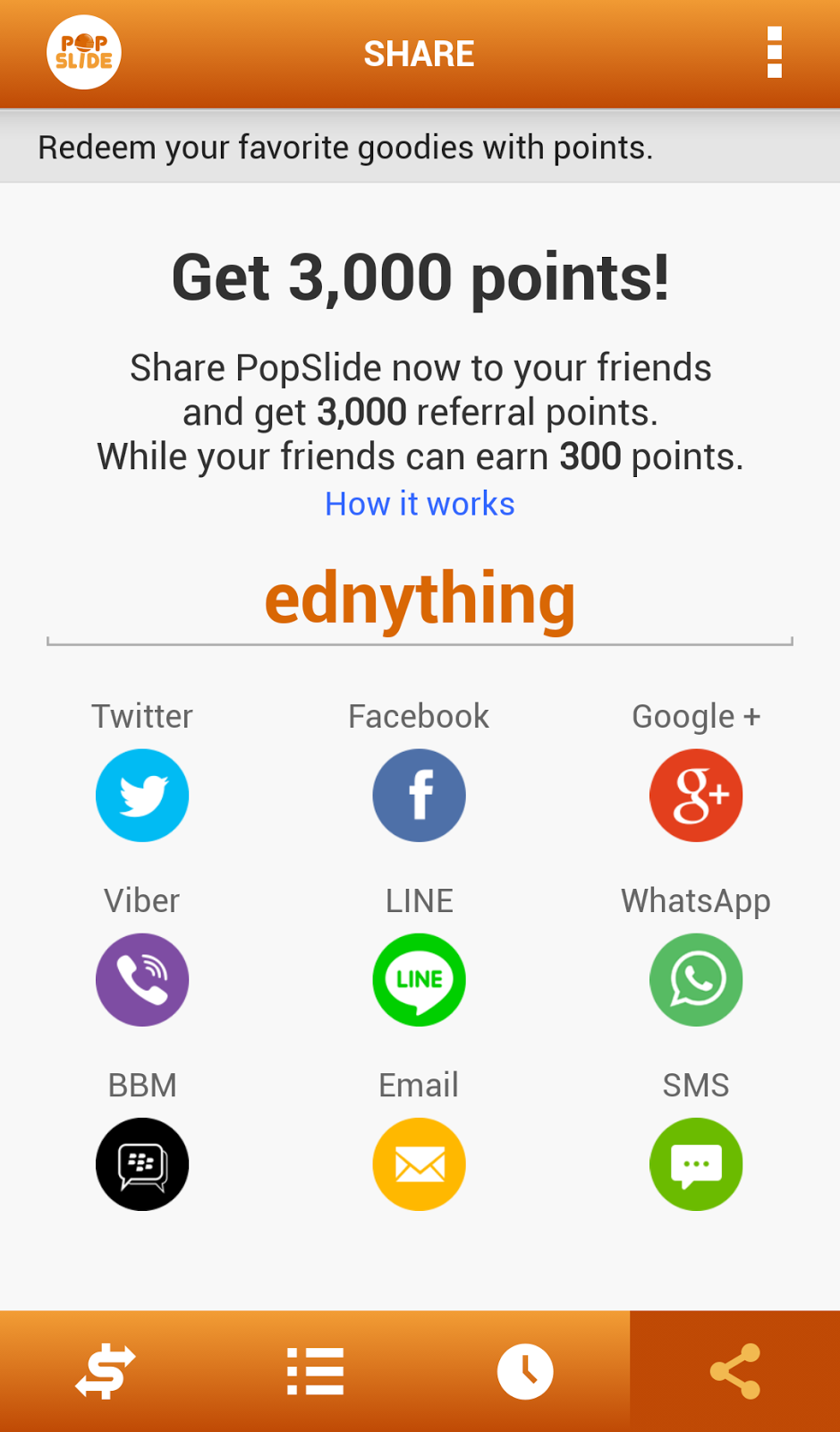Viewport: 840px width, 1432px height.
Task: Open the How it works link
Action: pyautogui.click(x=420, y=504)
